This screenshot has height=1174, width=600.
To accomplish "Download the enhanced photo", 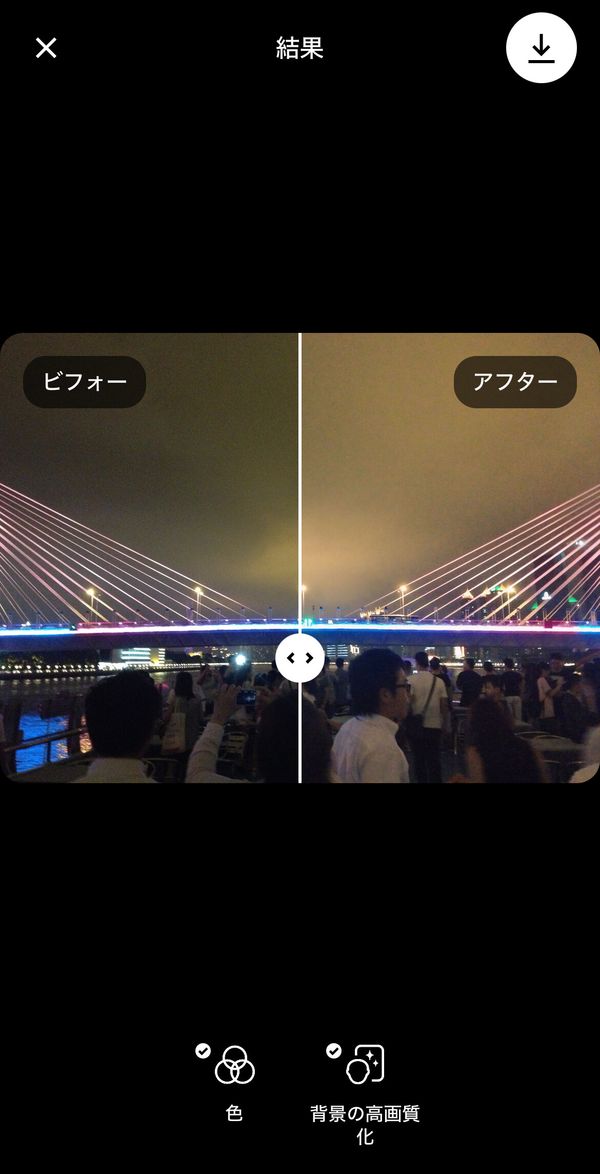I will pos(541,48).
